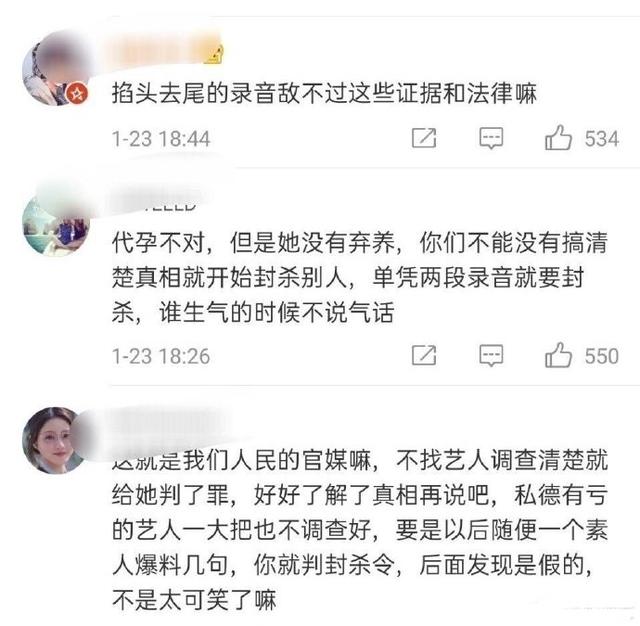Reply to the comment posted at 1-23 18:26
Image resolution: width=640 pixels, height=626 pixels.
[x=490, y=355]
